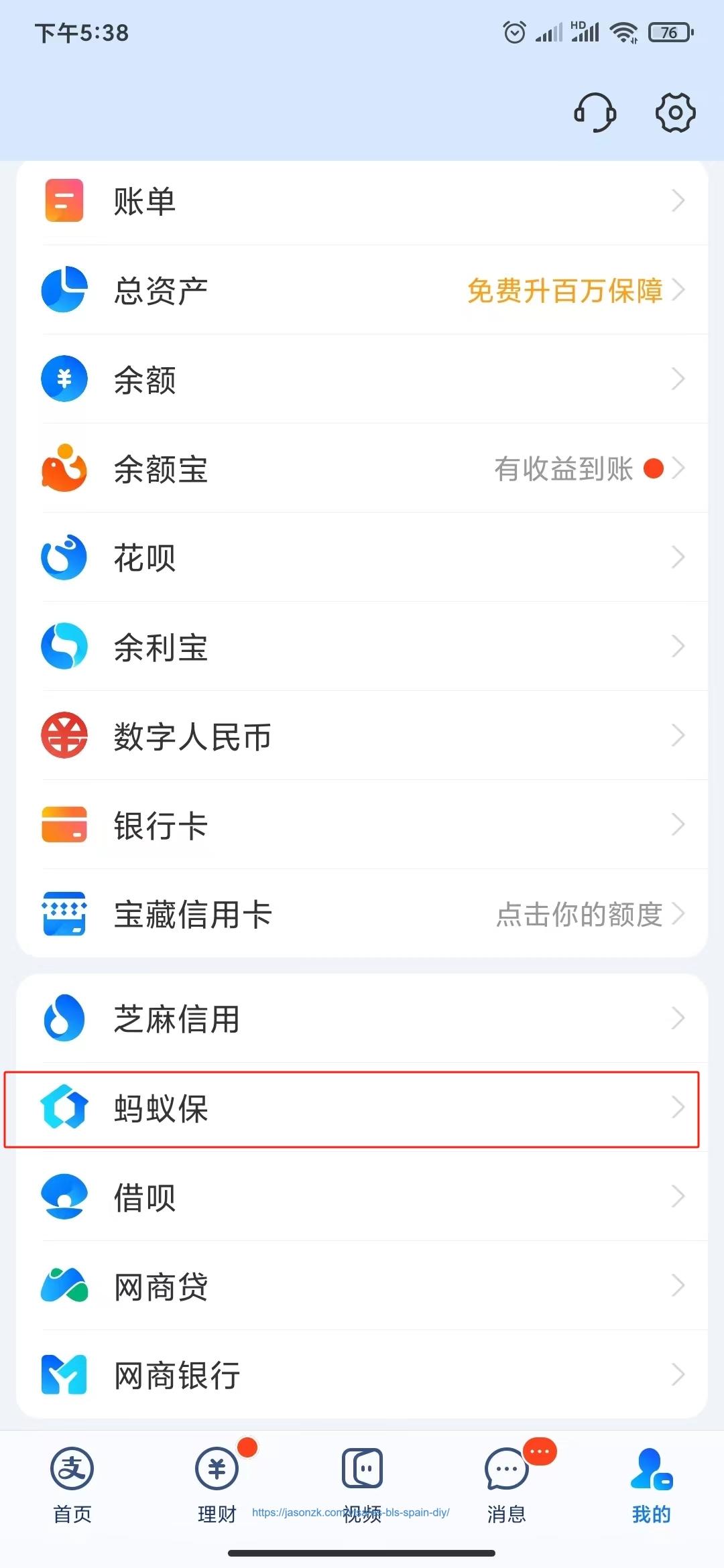Open 网商贷
Viewport: 724px width, 1568px height.
[x=362, y=1286]
